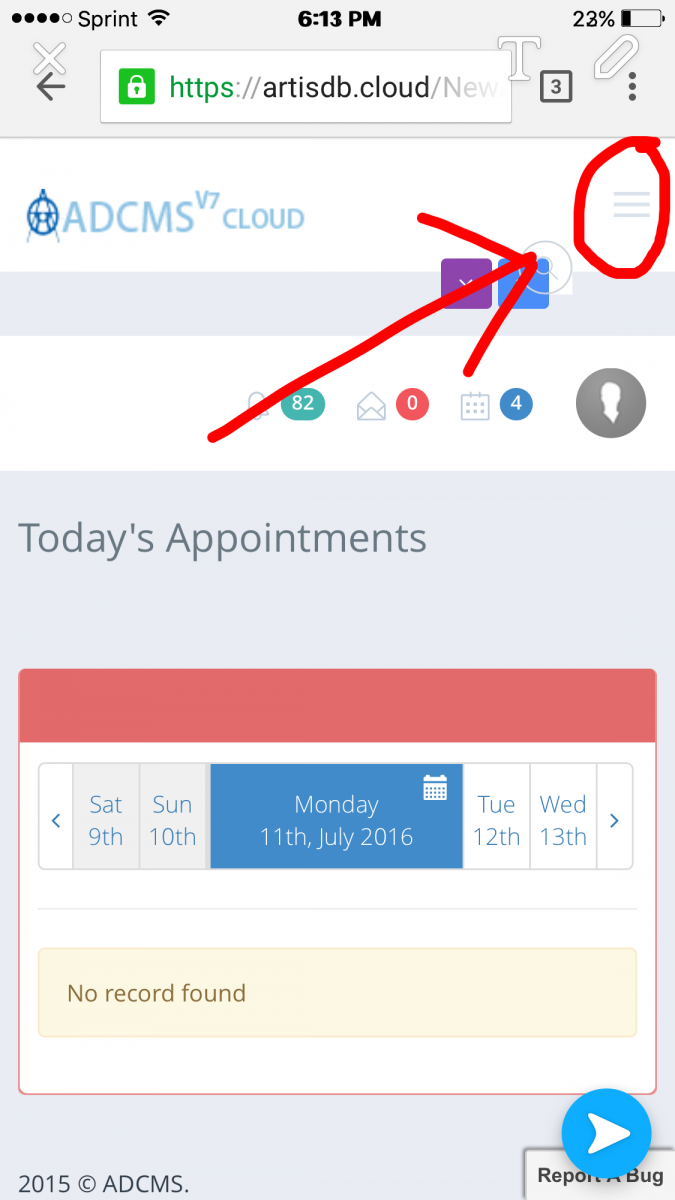Select Sun 10th in the date strip
The height and width of the screenshot is (1200, 675).
(172, 820)
